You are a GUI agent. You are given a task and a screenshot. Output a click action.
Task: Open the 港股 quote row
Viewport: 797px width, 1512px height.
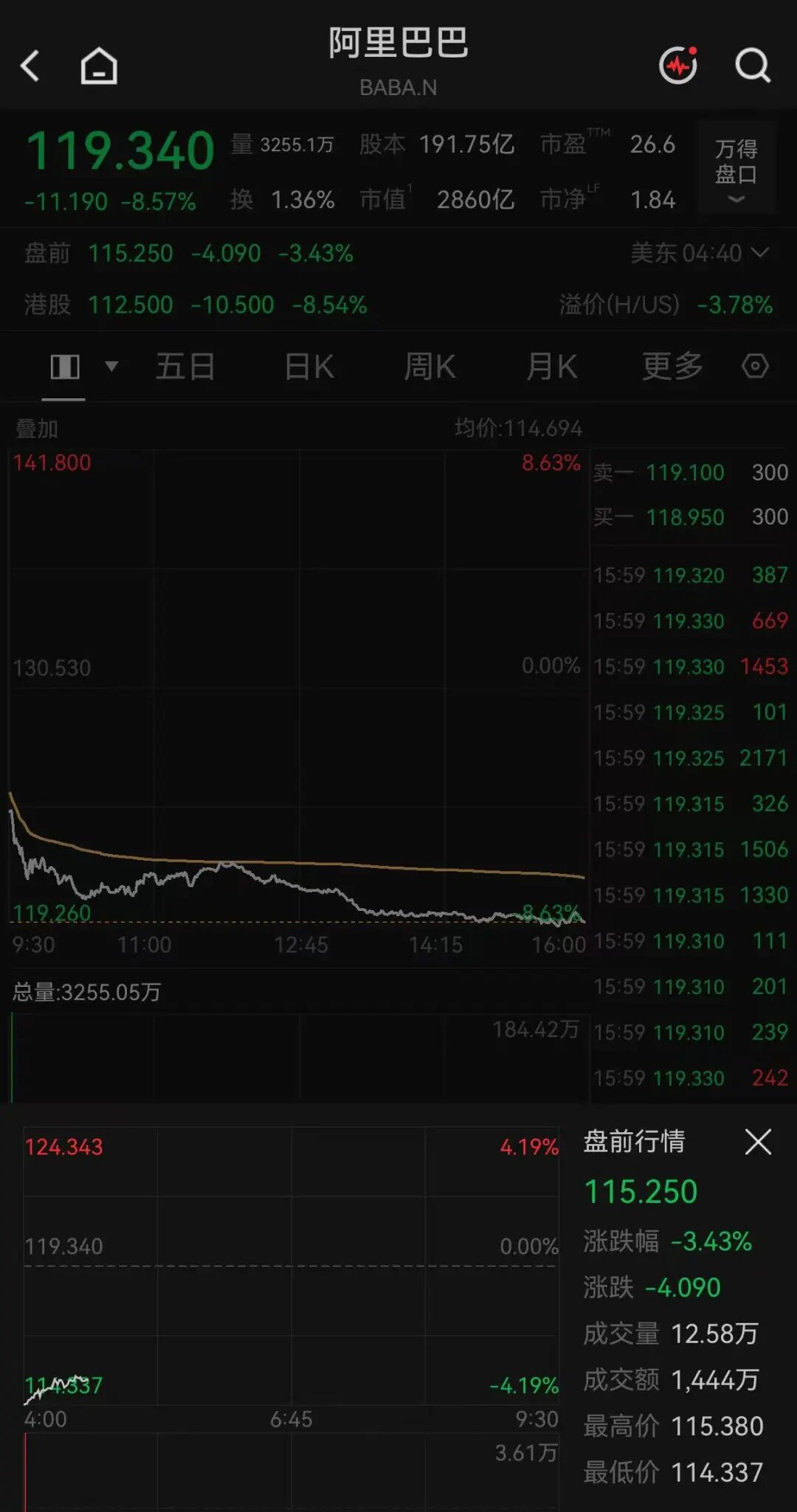coord(398,305)
